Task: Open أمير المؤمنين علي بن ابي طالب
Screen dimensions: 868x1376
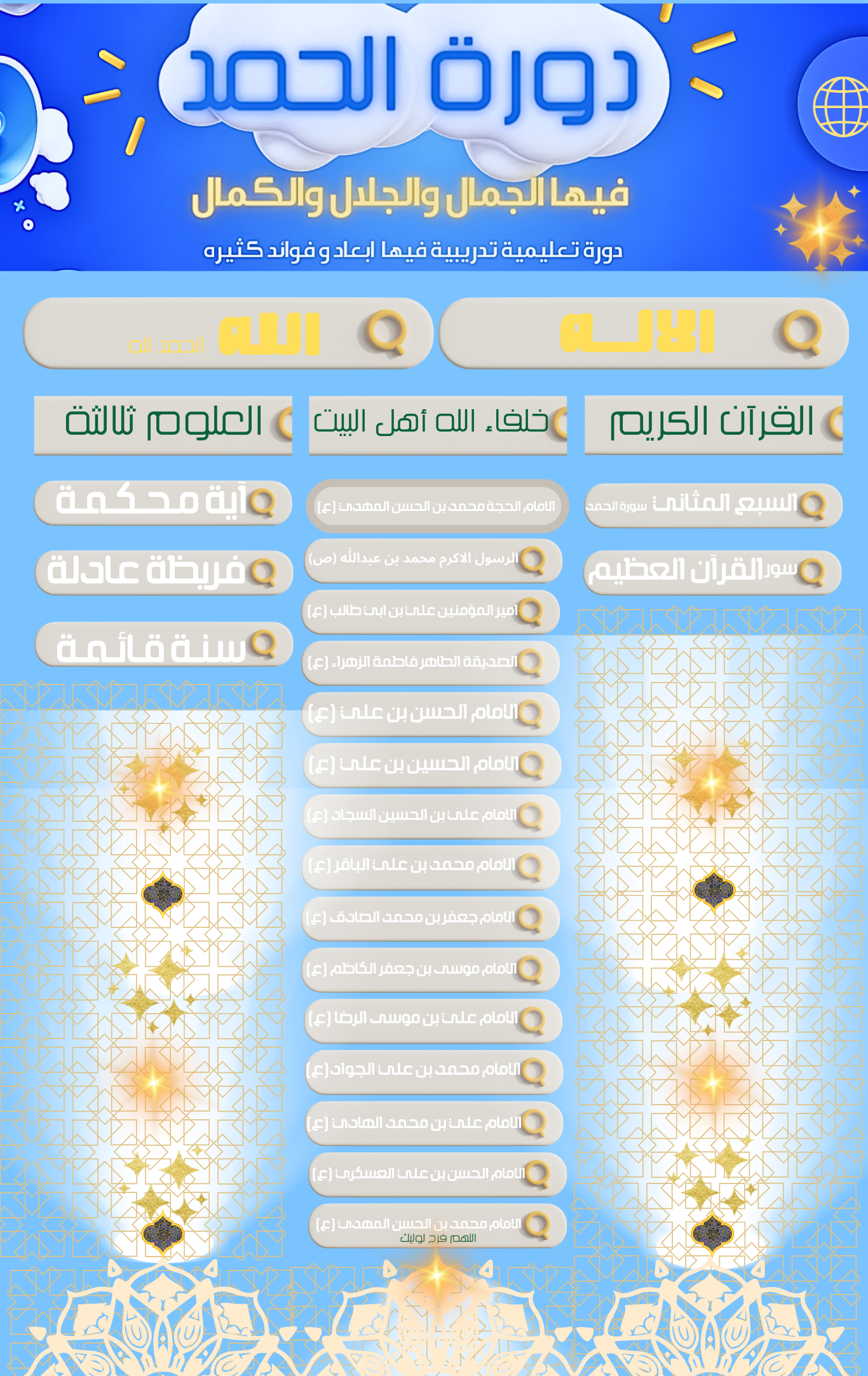Action: pyautogui.click(x=431, y=611)
